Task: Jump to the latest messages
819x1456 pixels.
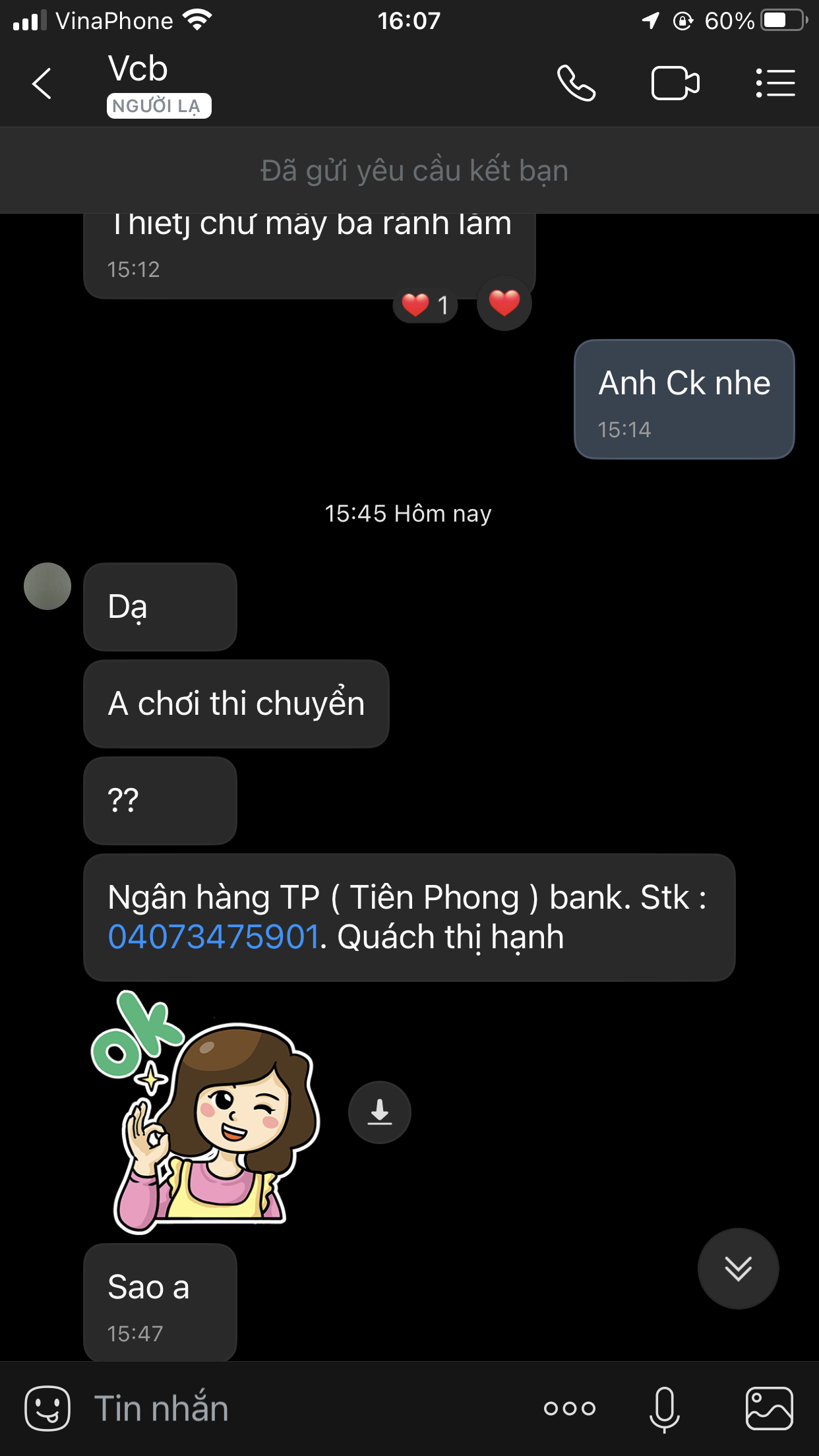Action: point(738,1268)
